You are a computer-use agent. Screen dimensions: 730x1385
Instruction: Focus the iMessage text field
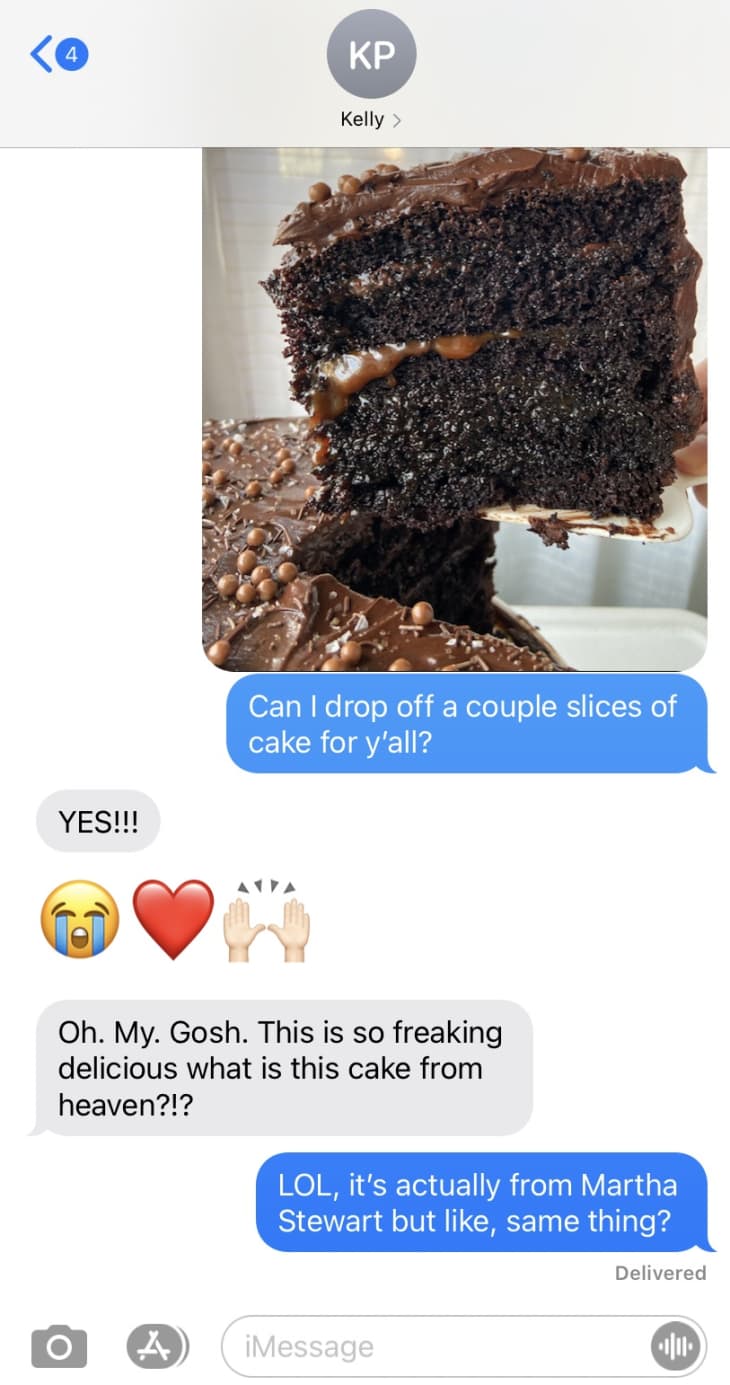pyautogui.click(x=430, y=1346)
